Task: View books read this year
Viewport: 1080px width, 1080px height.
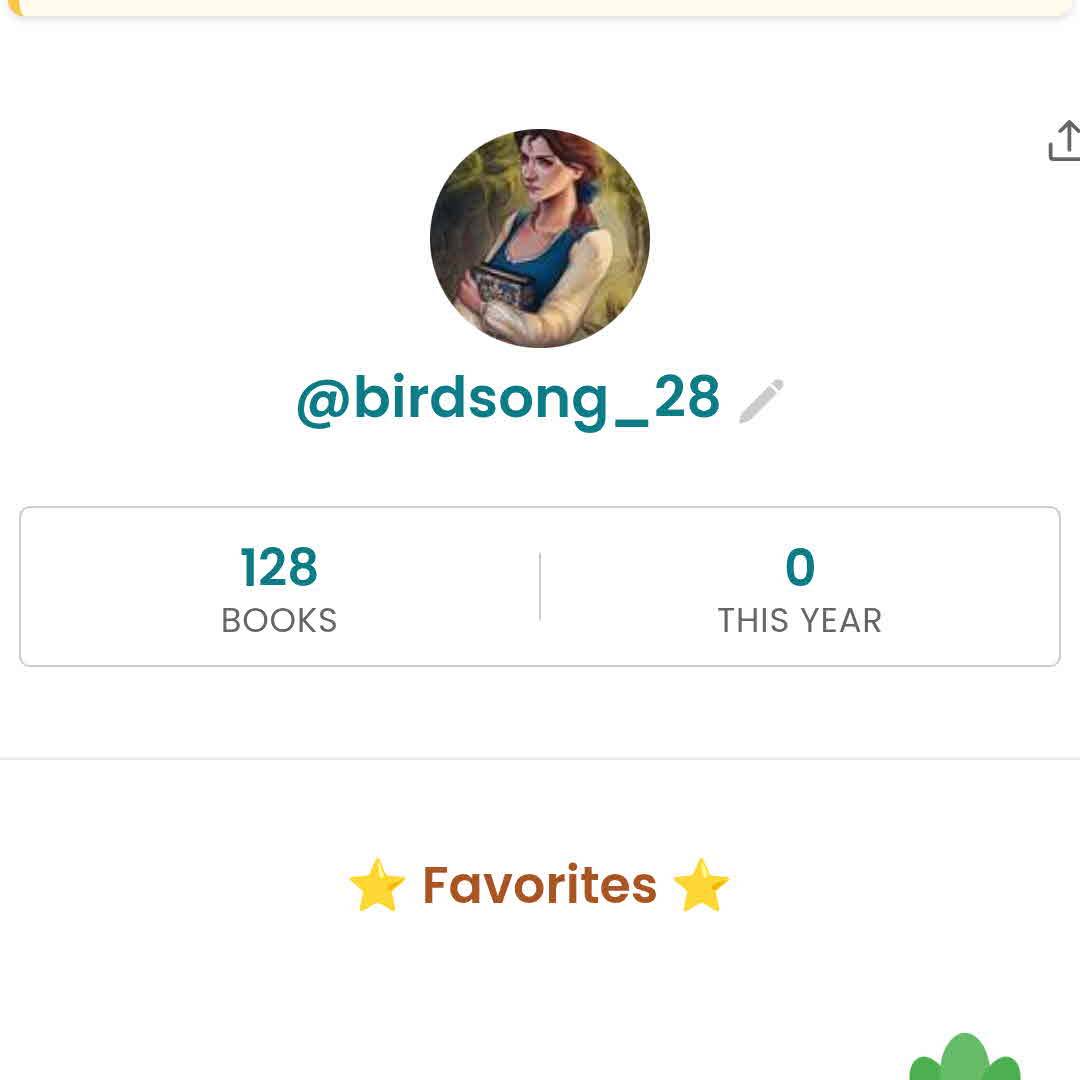Action: (799, 587)
